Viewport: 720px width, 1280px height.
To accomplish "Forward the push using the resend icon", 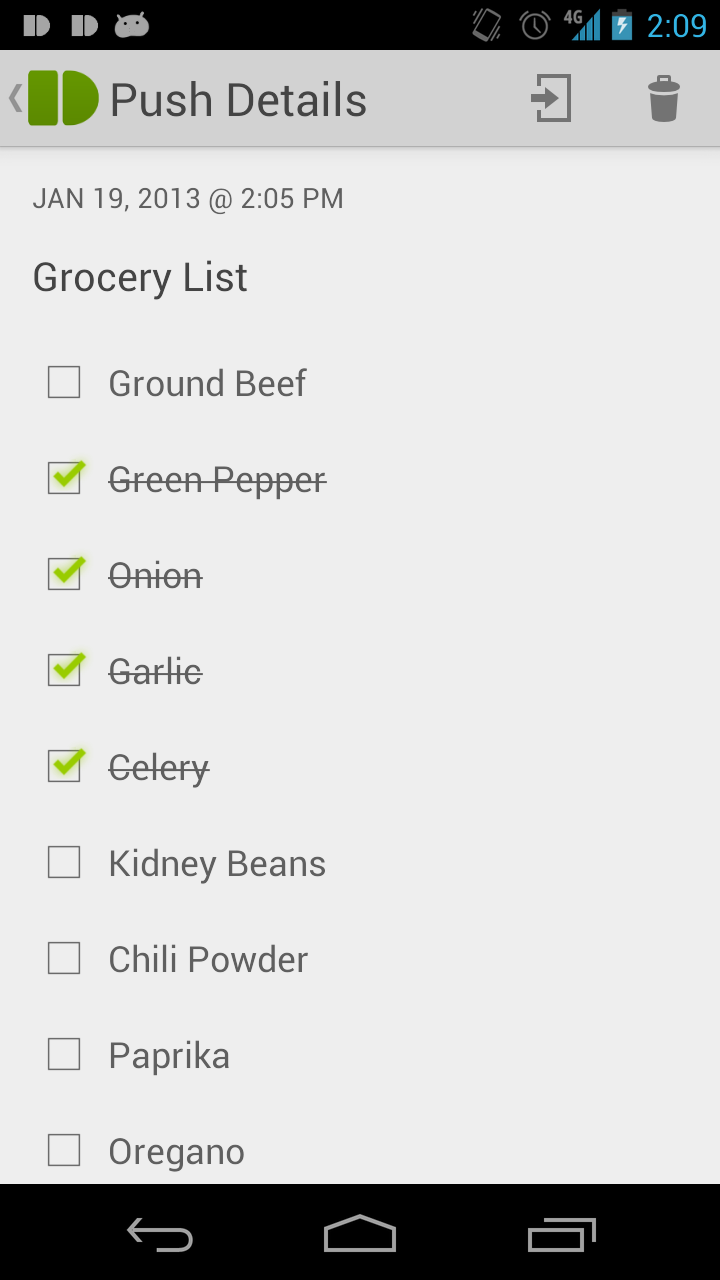I will pos(551,98).
